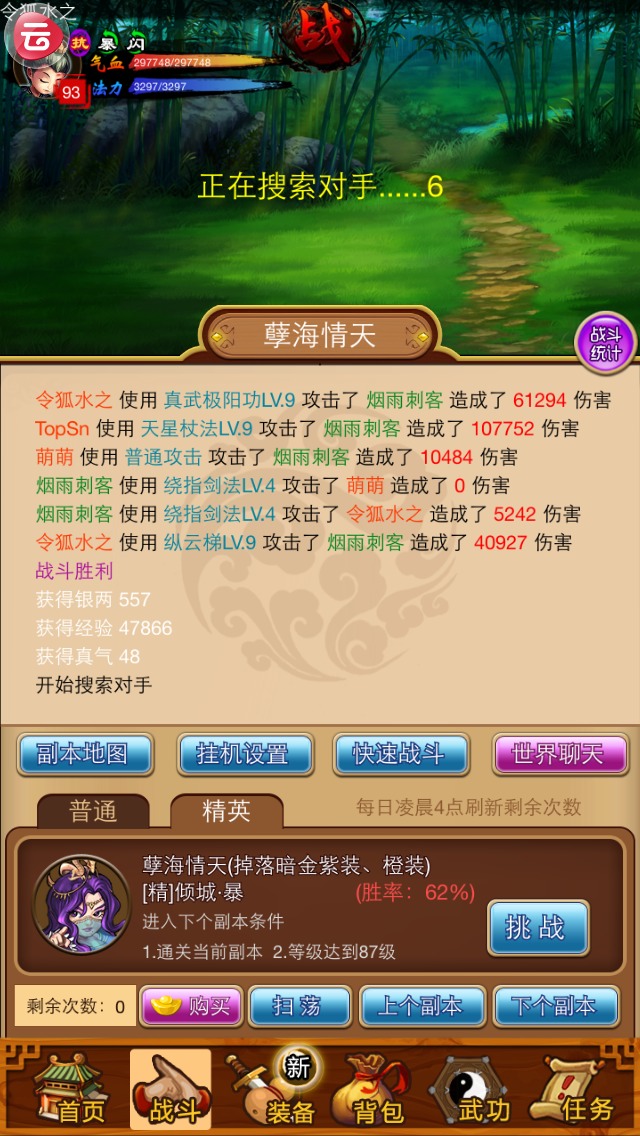Open 世界聊天 world chat

click(x=560, y=754)
